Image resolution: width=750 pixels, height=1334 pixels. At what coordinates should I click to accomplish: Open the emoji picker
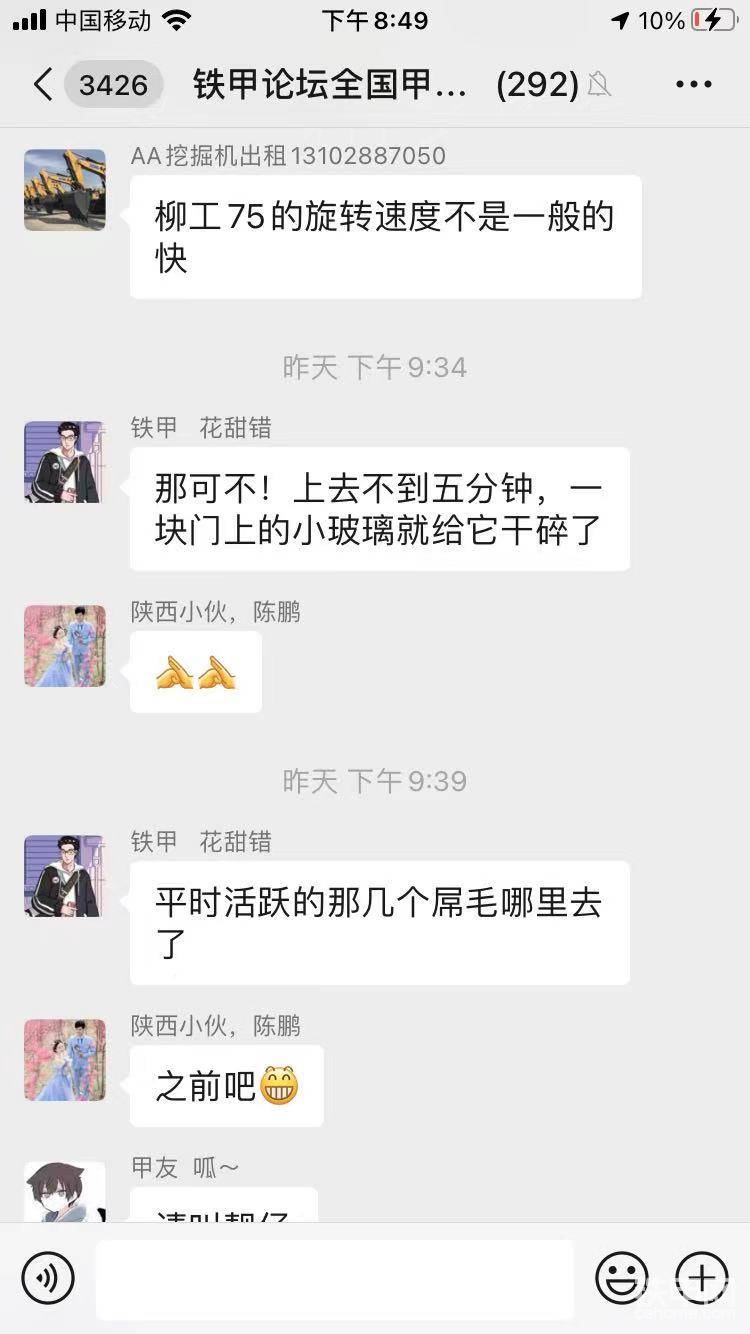click(621, 1277)
